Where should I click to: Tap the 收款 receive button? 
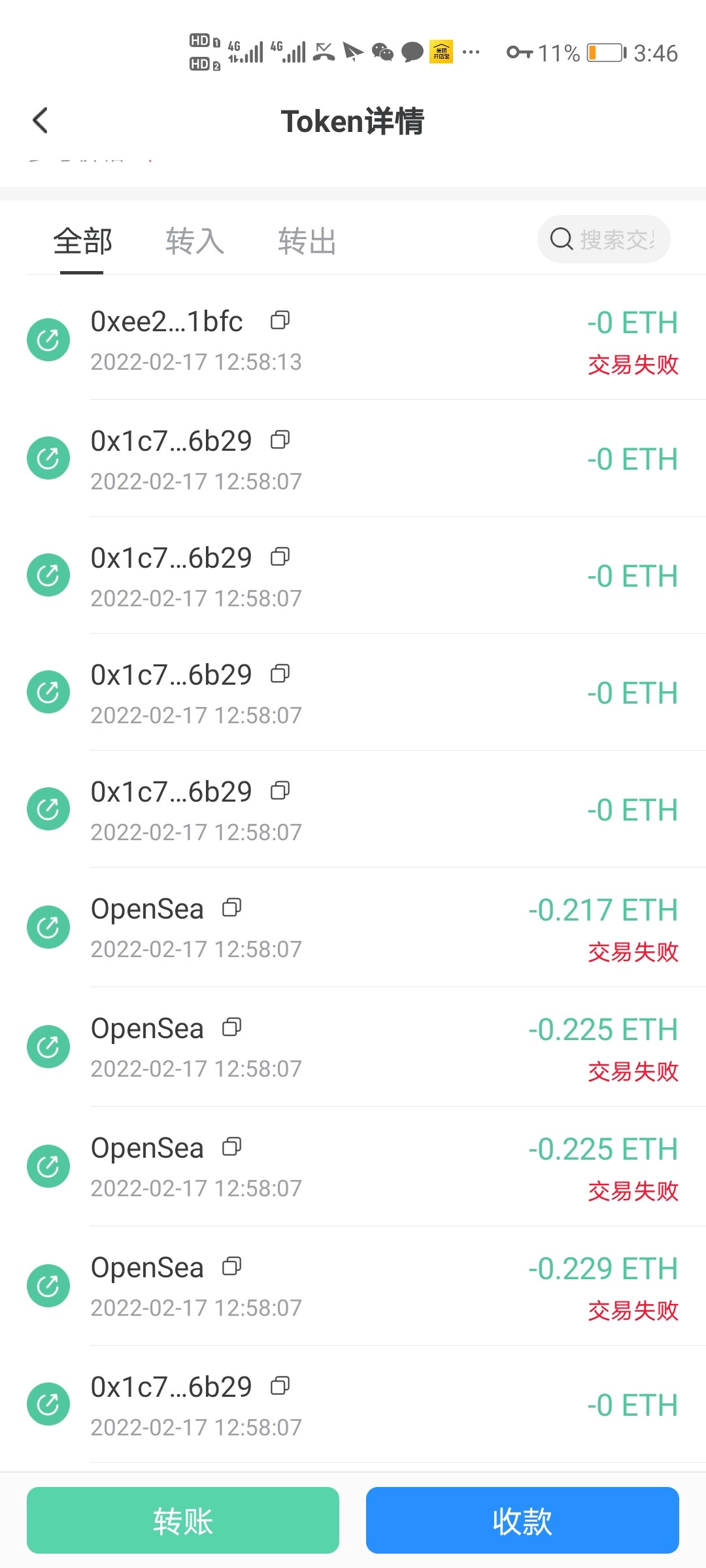522,1520
